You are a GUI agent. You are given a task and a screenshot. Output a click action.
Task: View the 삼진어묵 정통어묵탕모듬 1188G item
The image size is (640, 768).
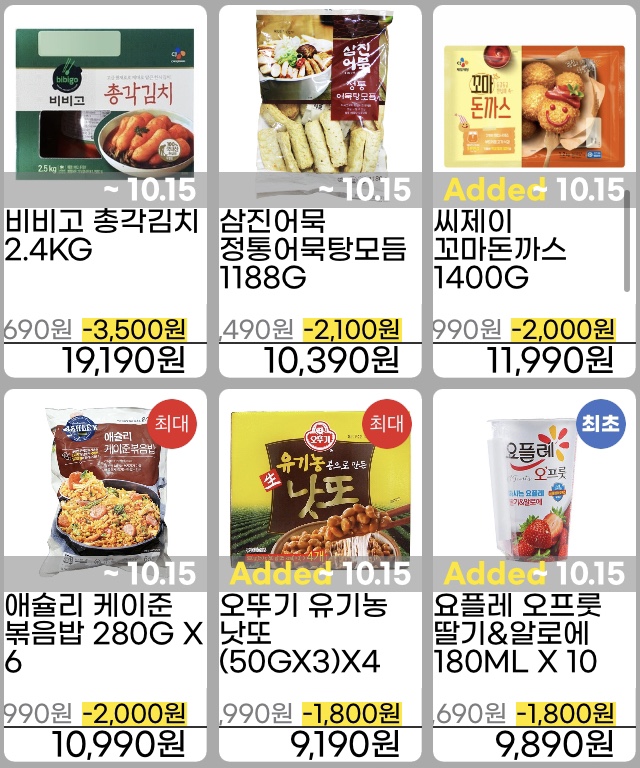(319, 190)
